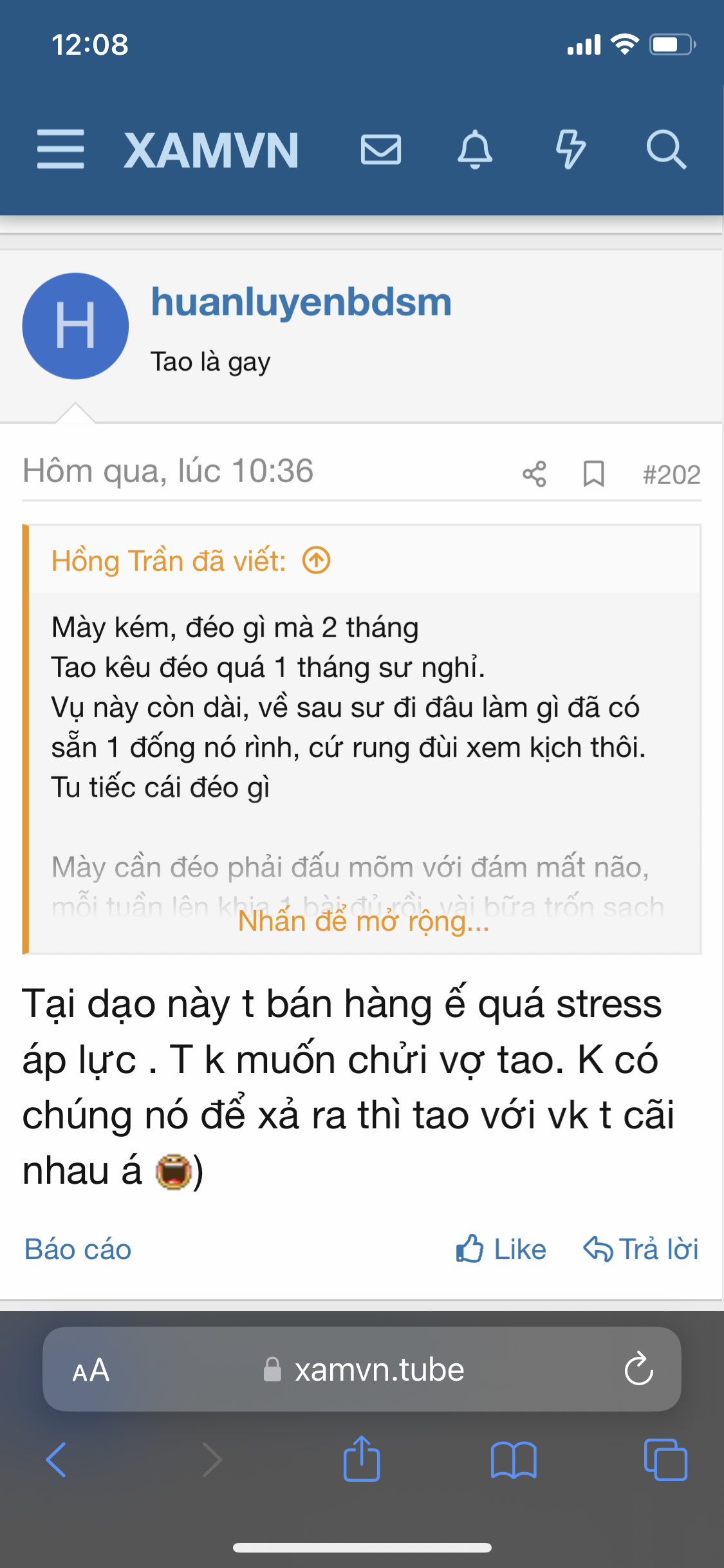Viewport: 724px width, 1568px height.
Task: Bookmark post #202
Action: point(593,474)
